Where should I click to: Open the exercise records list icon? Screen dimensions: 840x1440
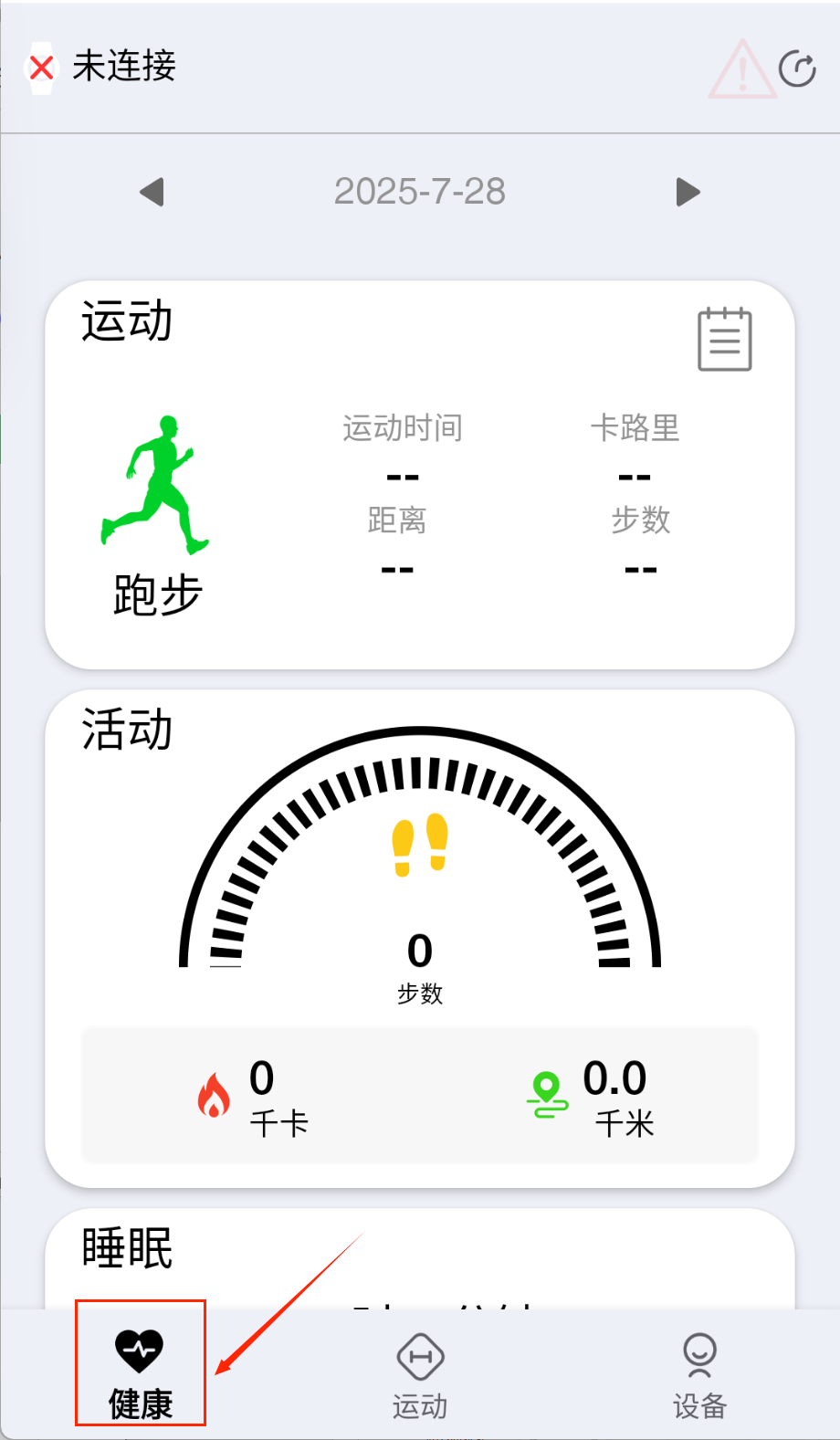(x=725, y=340)
